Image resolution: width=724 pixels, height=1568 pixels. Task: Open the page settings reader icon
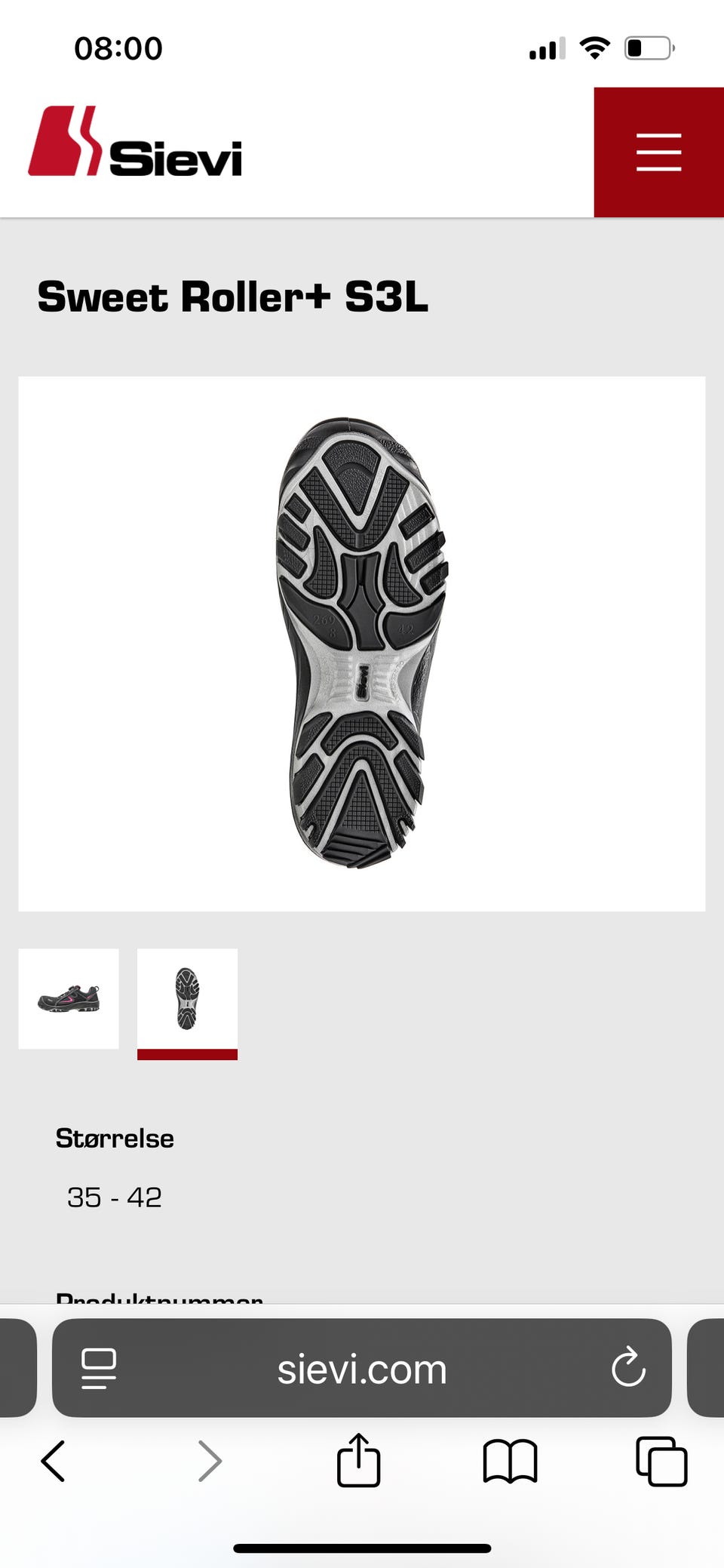tap(99, 1369)
